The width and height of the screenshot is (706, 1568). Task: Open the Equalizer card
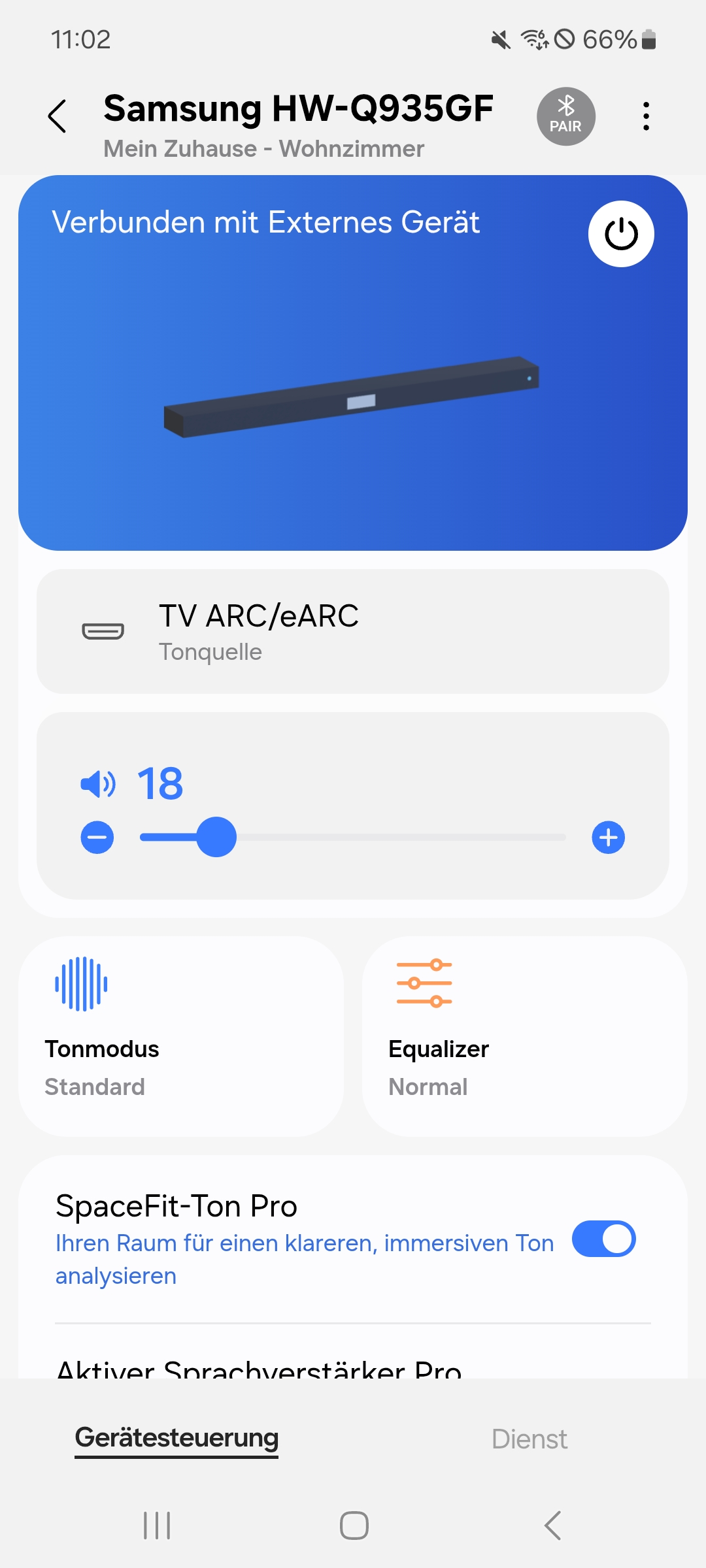524,1036
